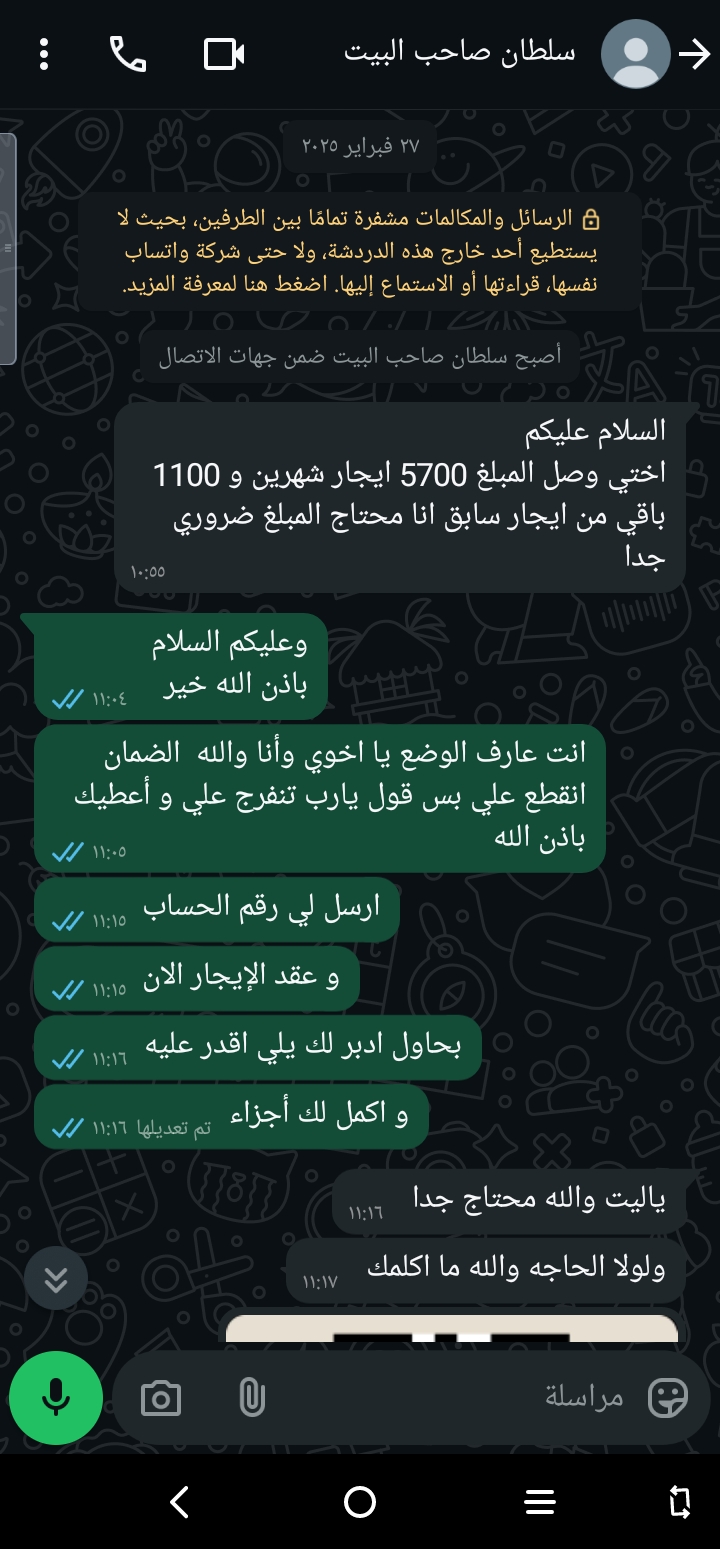Open the camera to take a photo
The width and height of the screenshot is (720, 1549).
coord(161,1398)
